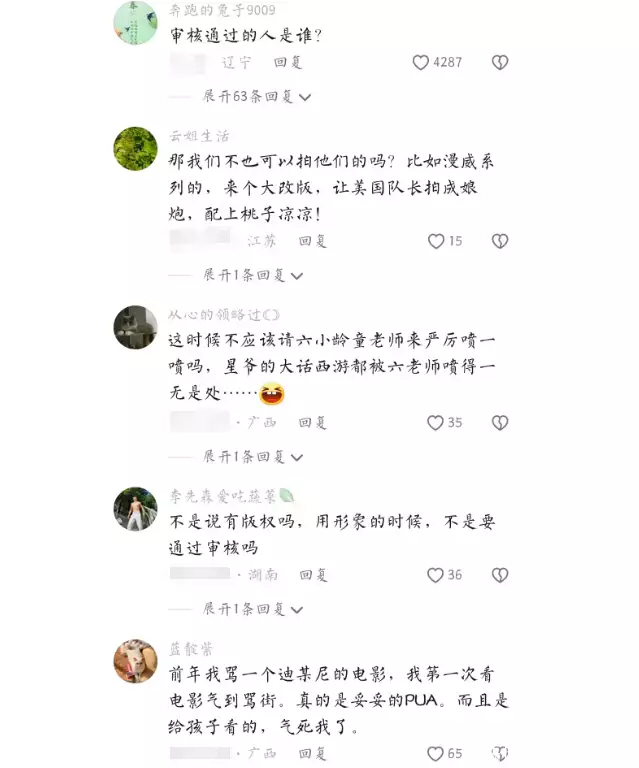The height and width of the screenshot is (768, 639).
Task: Dislike 云姐生活's comment
Action: [x=499, y=241]
